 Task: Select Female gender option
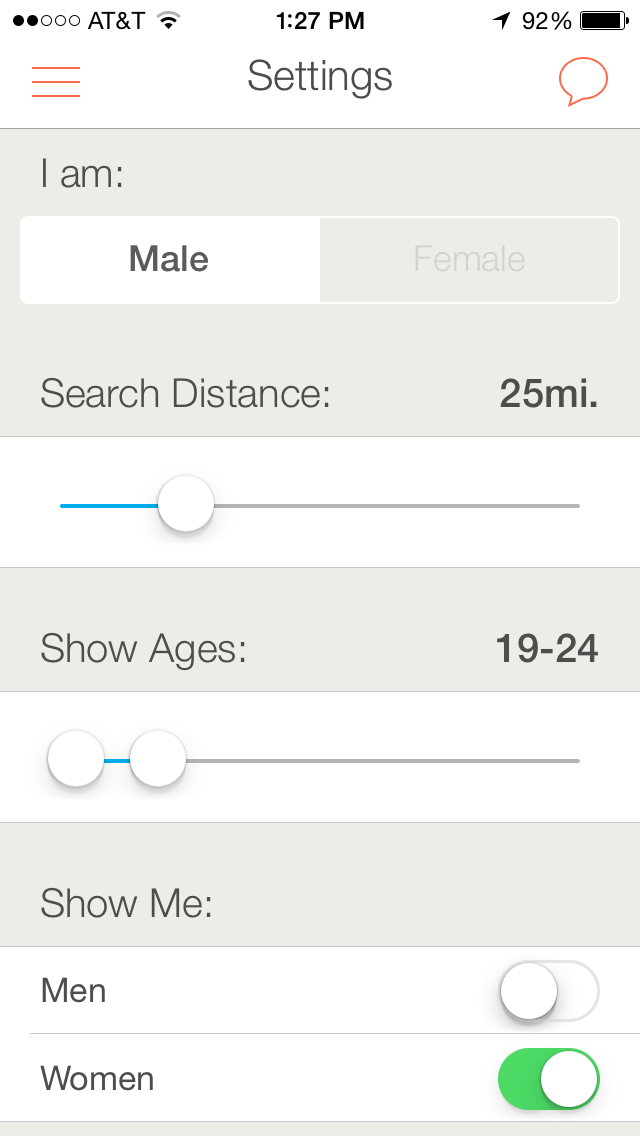pos(469,259)
